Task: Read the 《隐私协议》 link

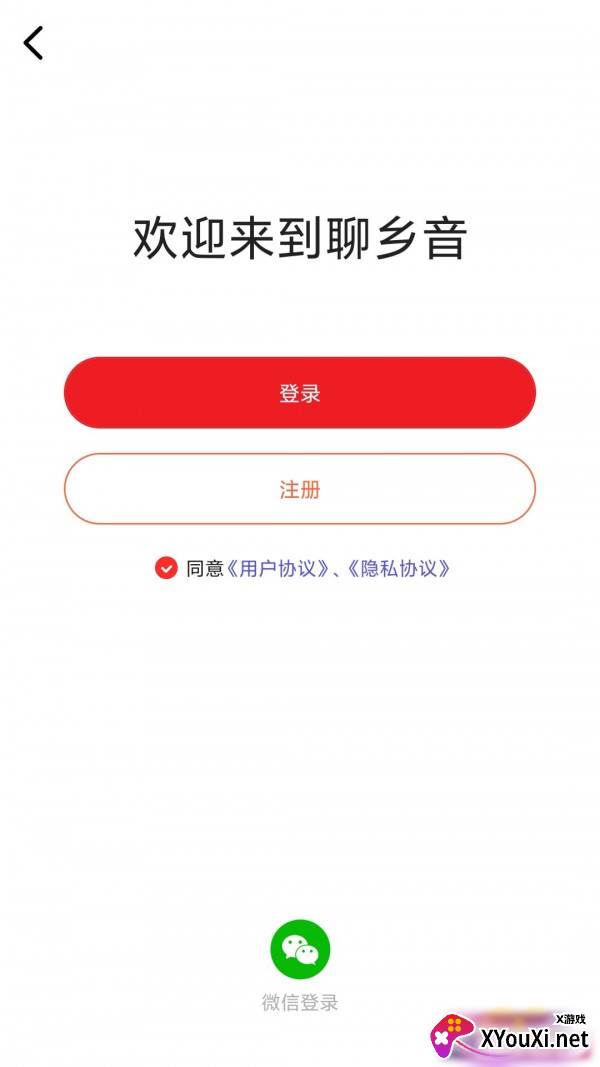Action: tap(399, 568)
